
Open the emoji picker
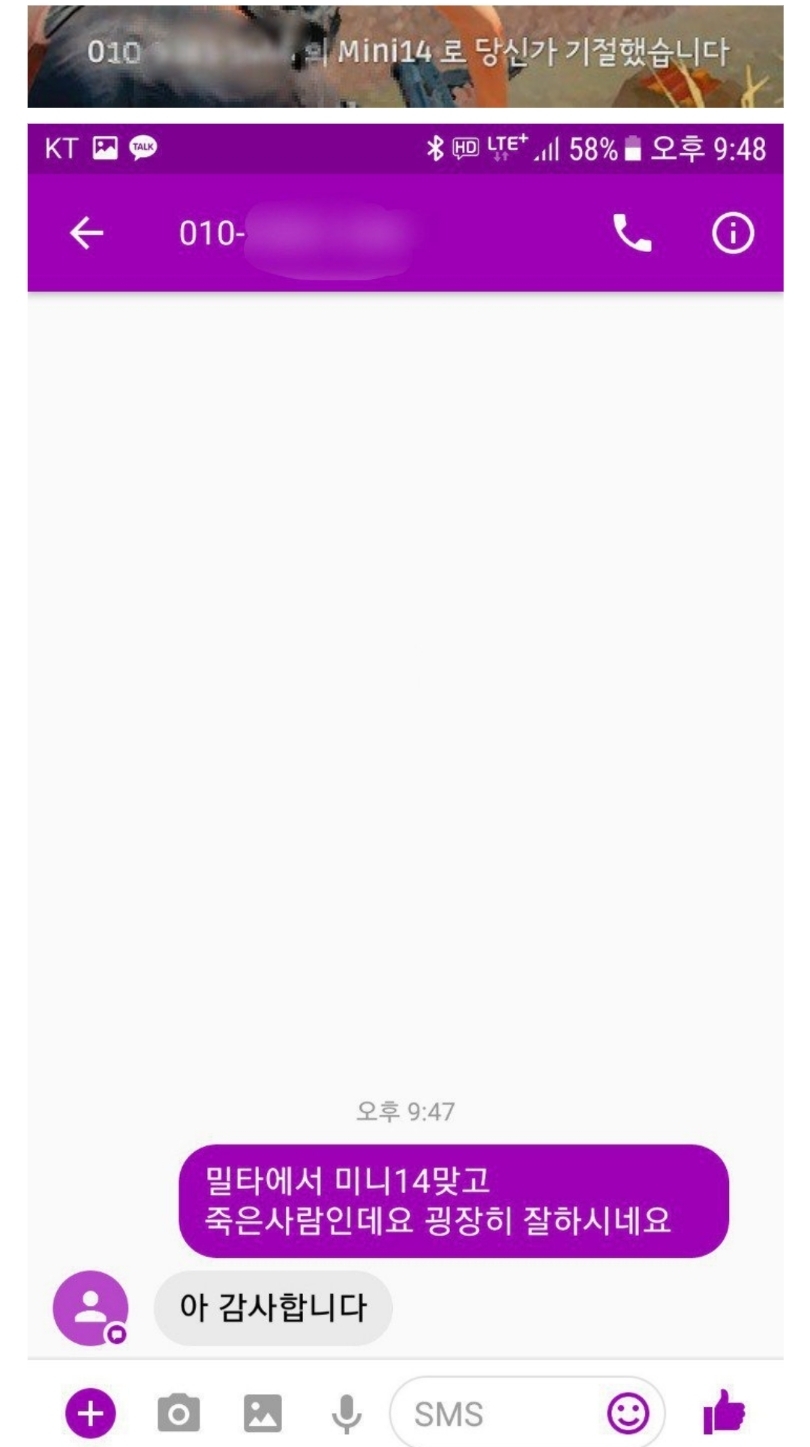pos(629,1413)
